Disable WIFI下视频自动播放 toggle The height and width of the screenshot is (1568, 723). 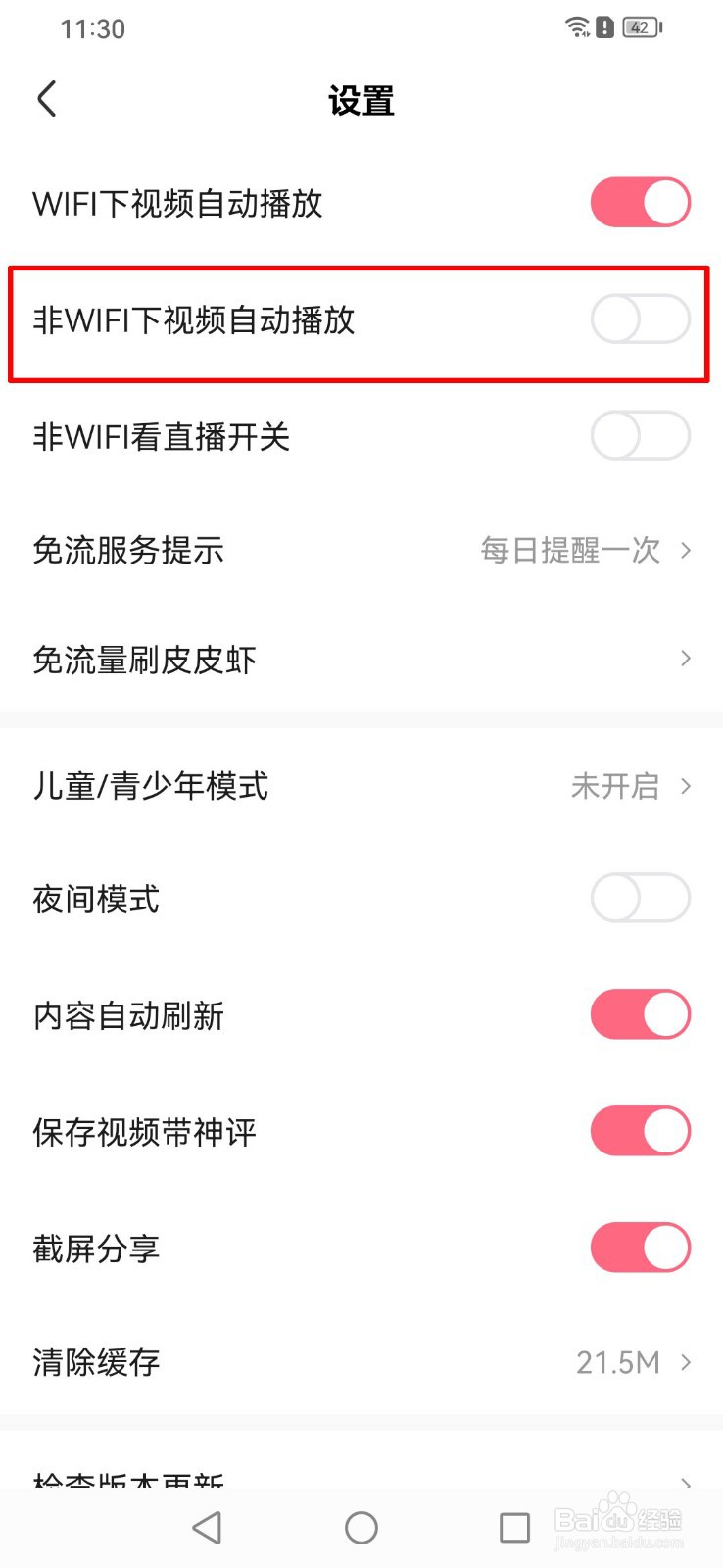coord(640,202)
